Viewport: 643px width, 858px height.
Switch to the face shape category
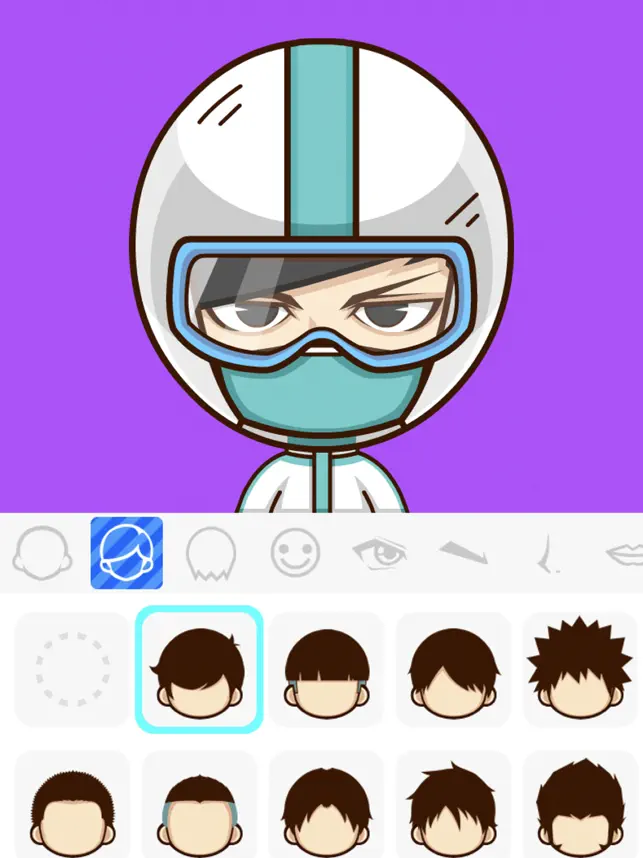click(42, 553)
